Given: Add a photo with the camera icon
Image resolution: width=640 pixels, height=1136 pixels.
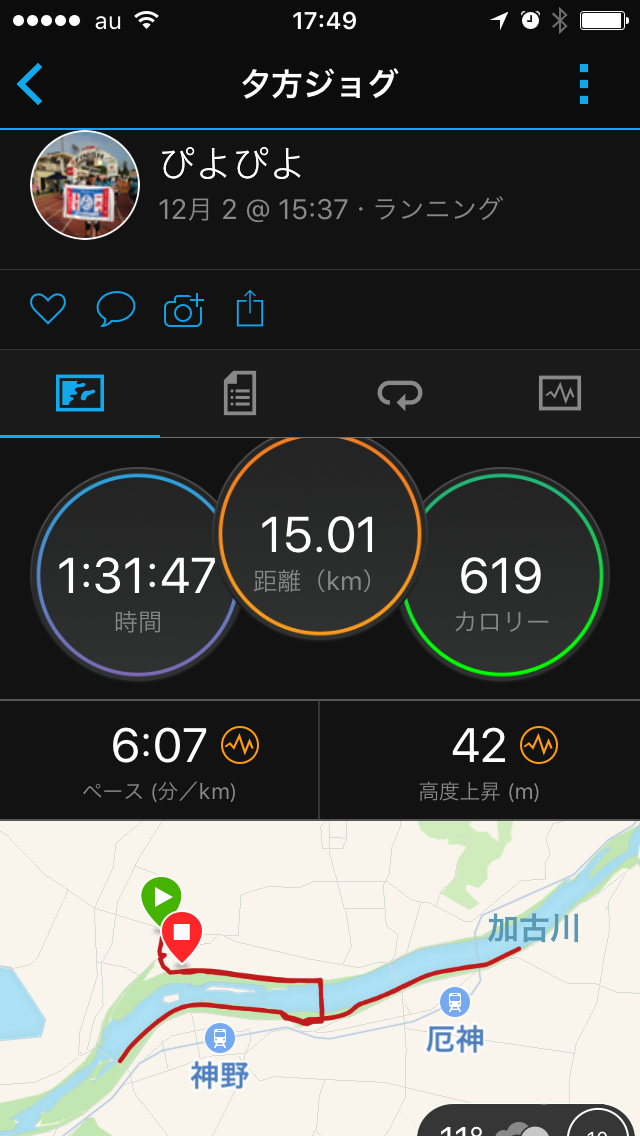Looking at the screenshot, I should [183, 310].
